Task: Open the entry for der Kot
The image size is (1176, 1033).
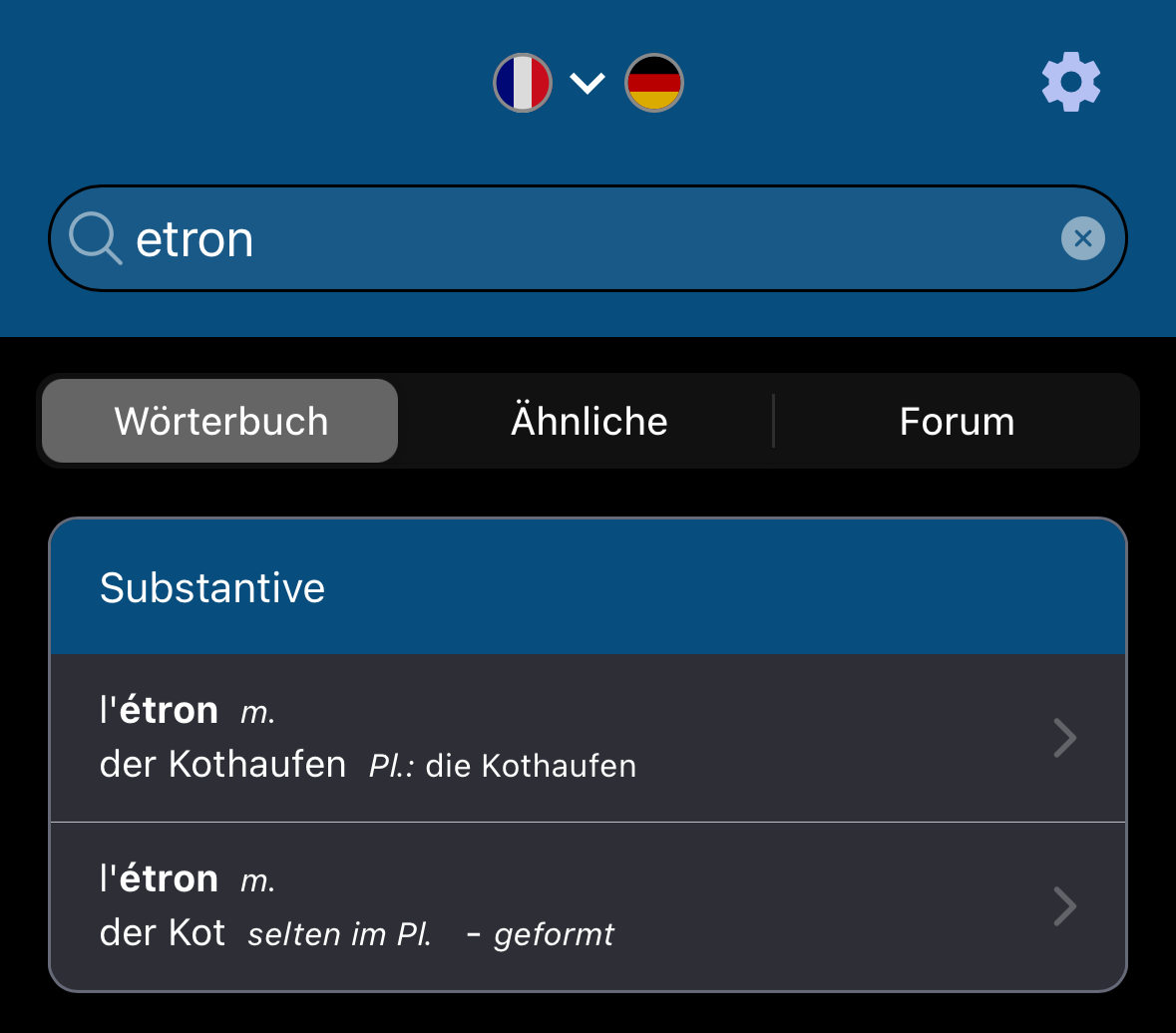Action: pos(588,906)
